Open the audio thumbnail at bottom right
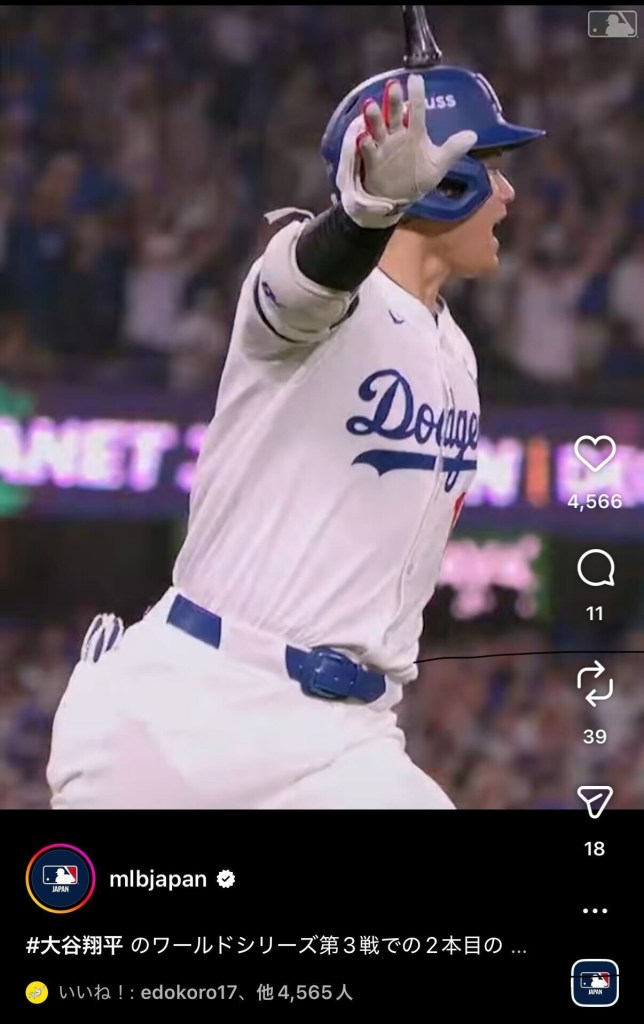 point(595,982)
